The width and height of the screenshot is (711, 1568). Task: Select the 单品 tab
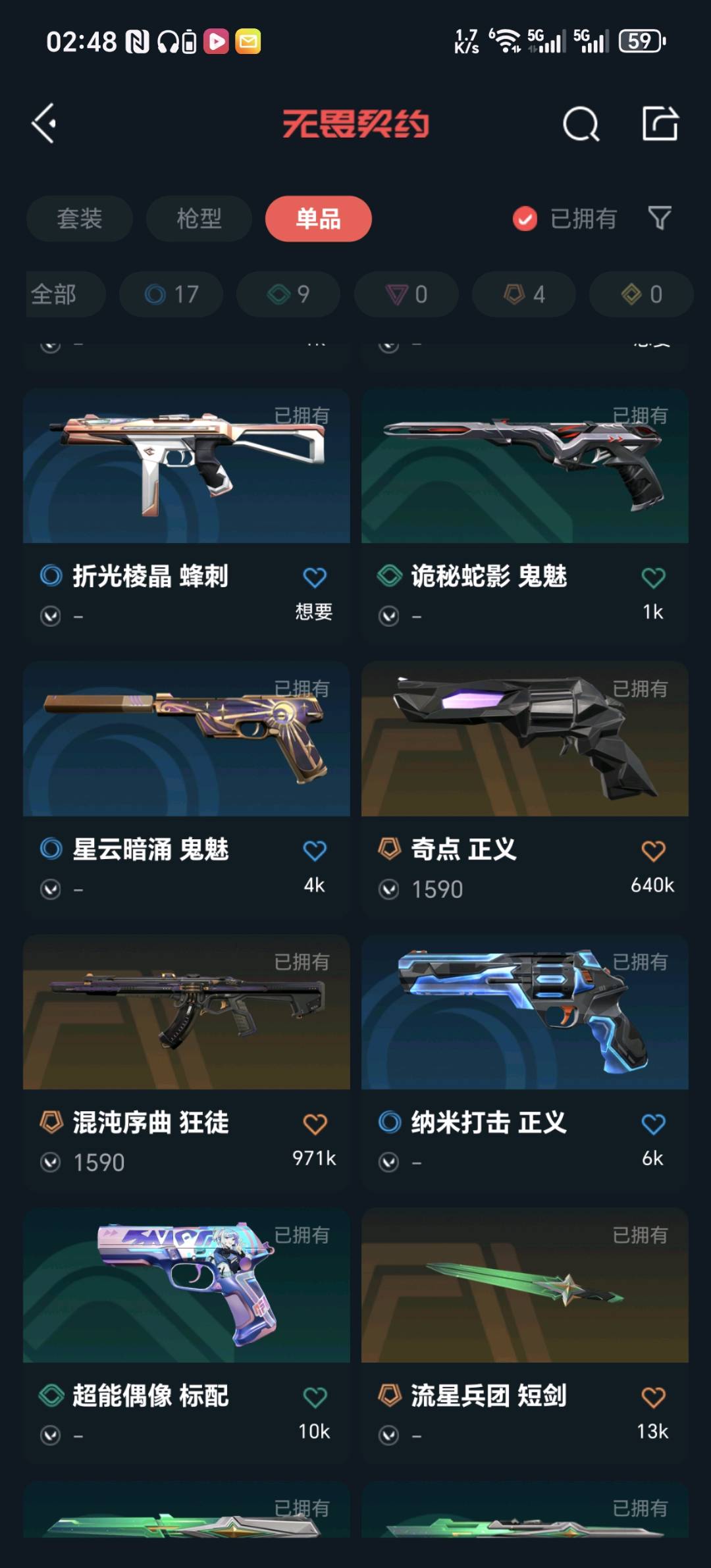pyautogui.click(x=318, y=219)
